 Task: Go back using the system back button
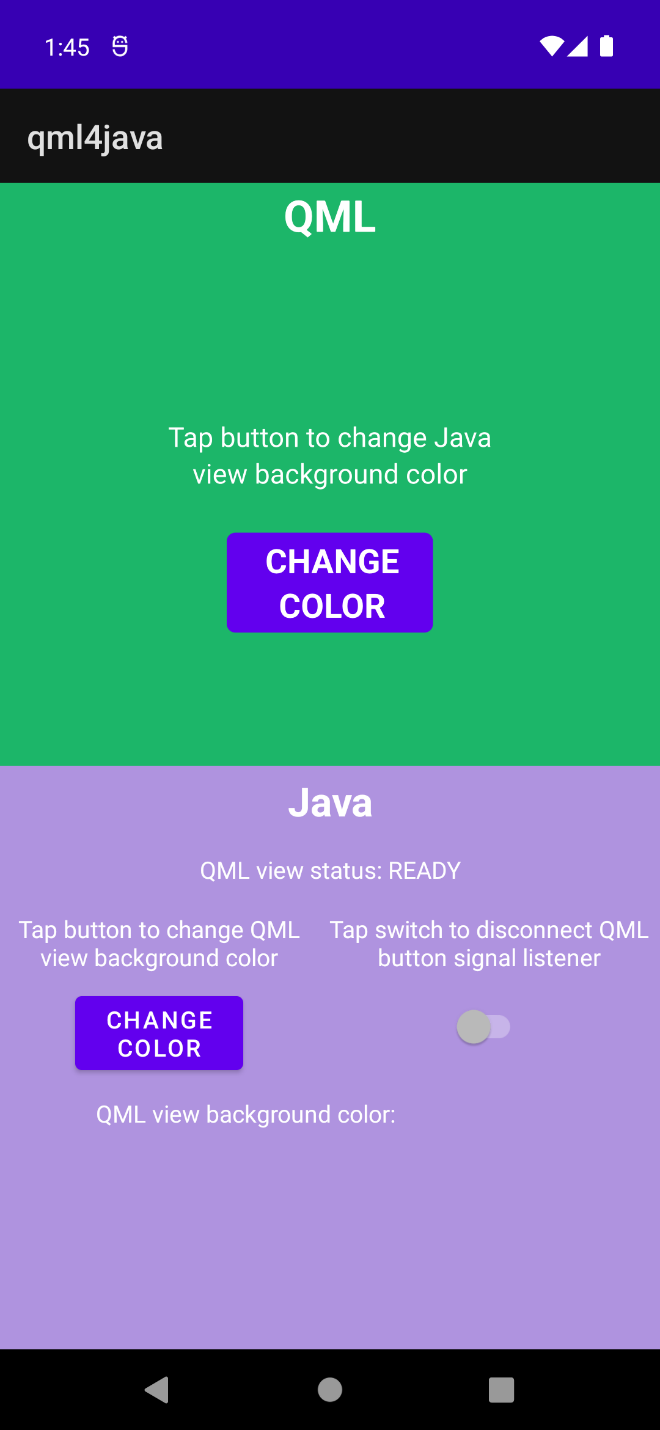pyautogui.click(x=157, y=1389)
